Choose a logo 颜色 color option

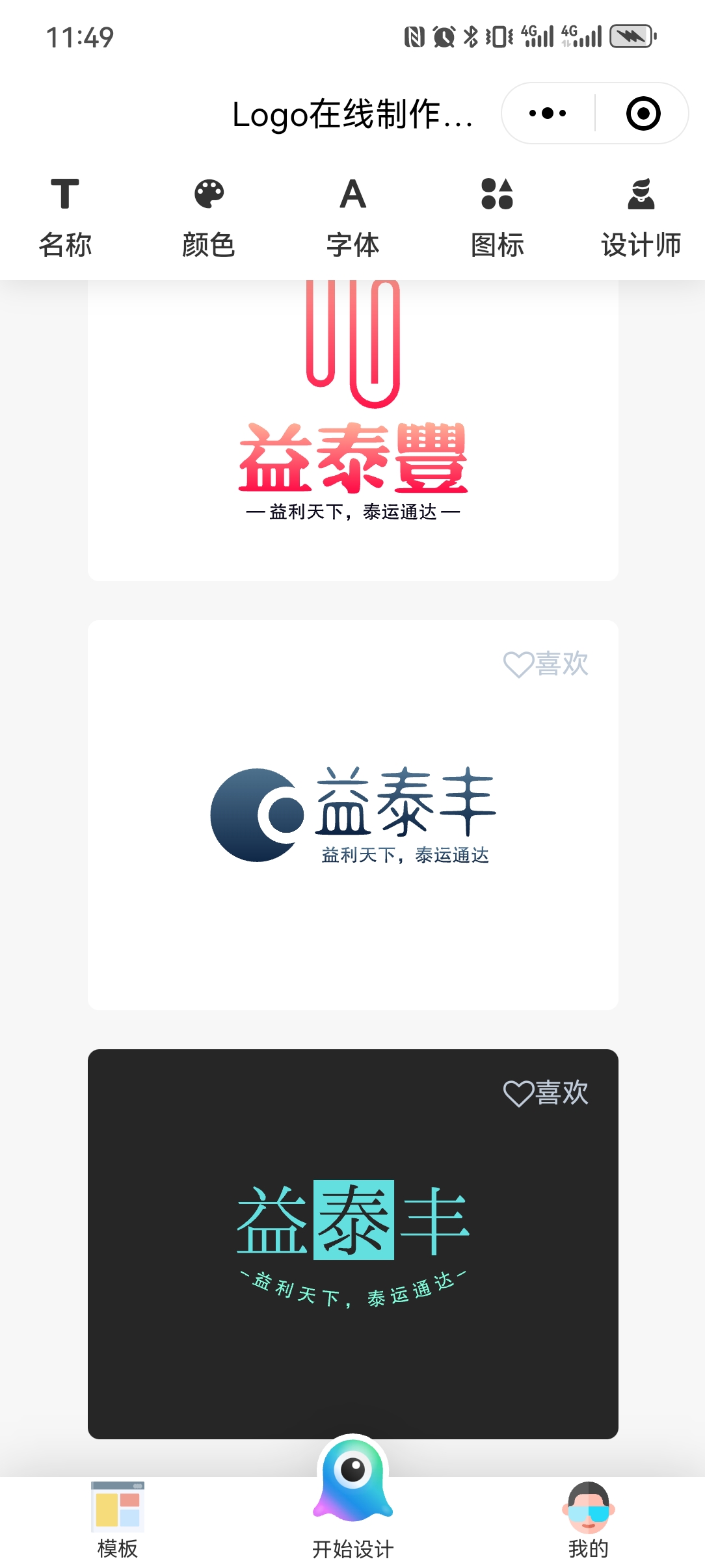209,218
